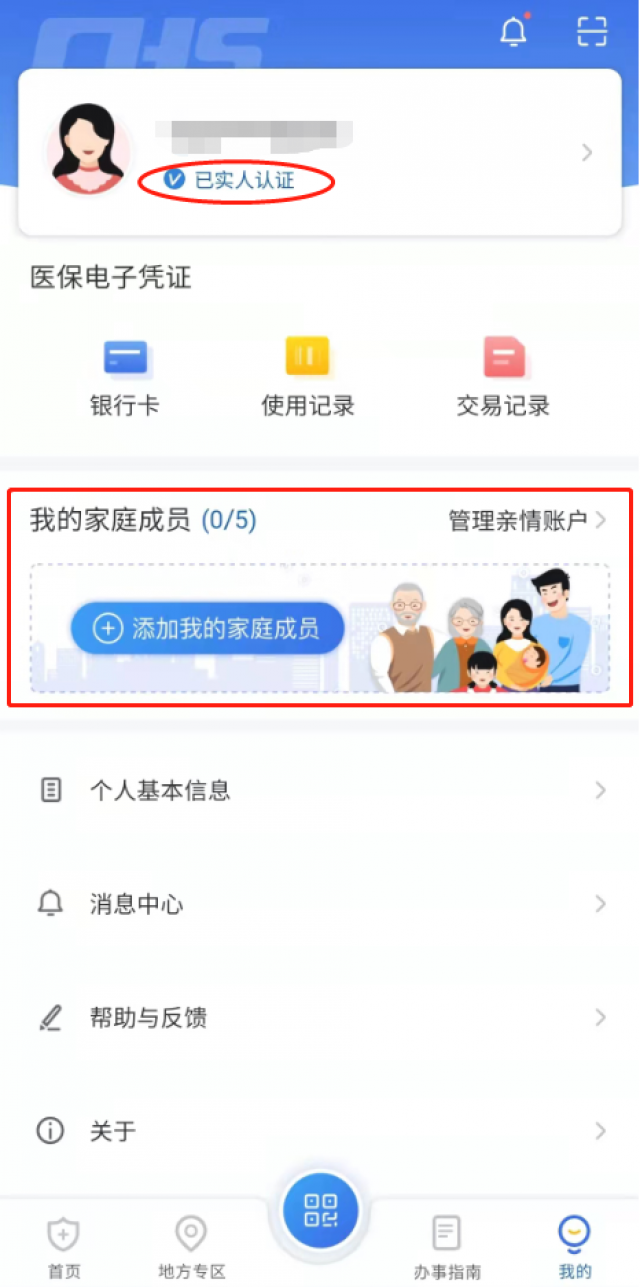This screenshot has width=640, height=1287.
Task: Switch to the 办事指南 tab
Action: coord(447,1245)
